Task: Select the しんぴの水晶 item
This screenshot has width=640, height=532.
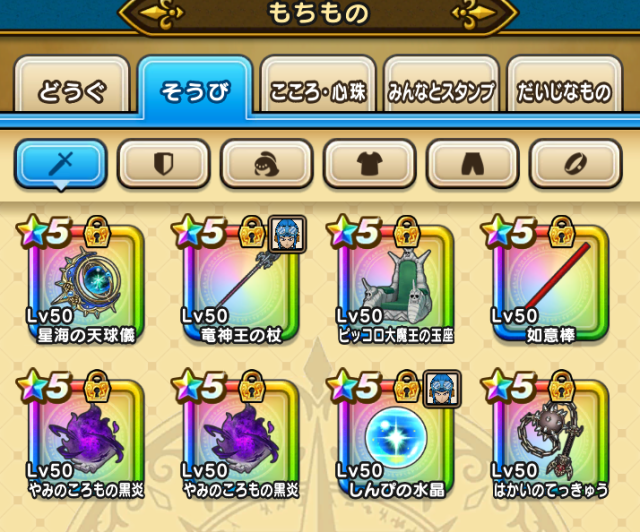Action: 395,436
